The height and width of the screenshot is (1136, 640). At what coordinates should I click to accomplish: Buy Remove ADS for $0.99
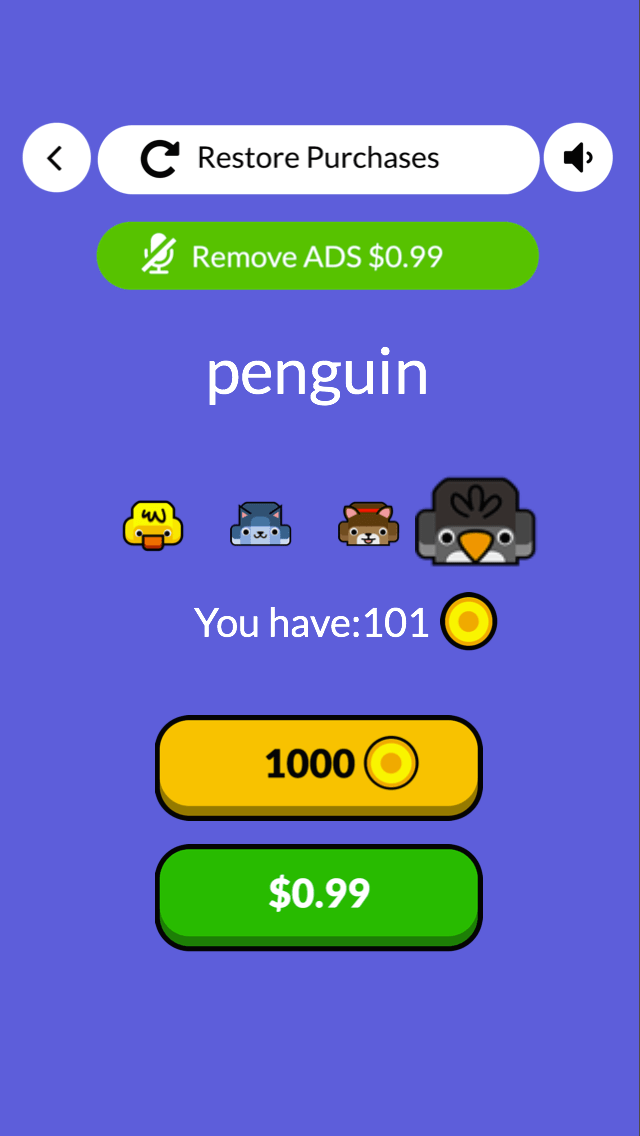tap(317, 256)
